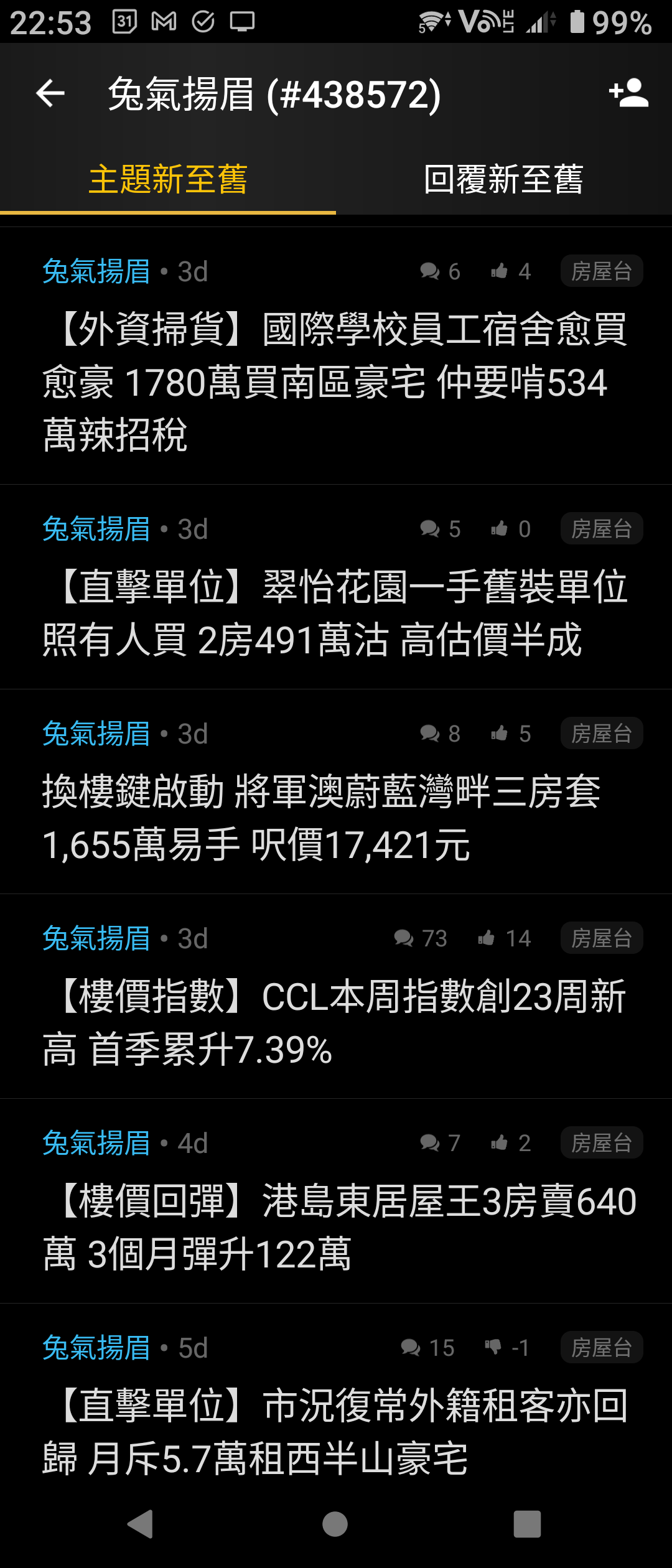Tap the comment icon on the 港島東居屋王 post
This screenshot has width=672, height=1568.
[x=431, y=1142]
